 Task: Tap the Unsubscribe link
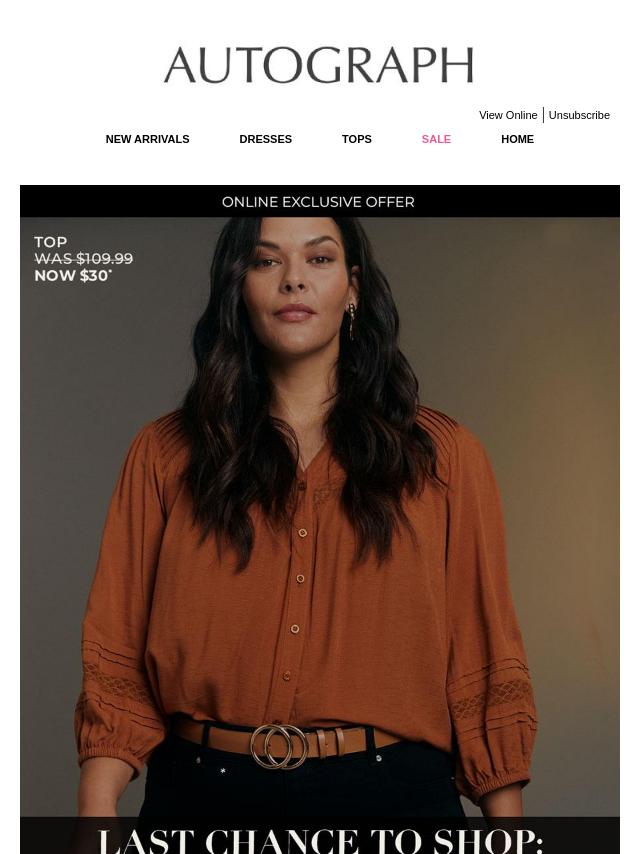578,115
